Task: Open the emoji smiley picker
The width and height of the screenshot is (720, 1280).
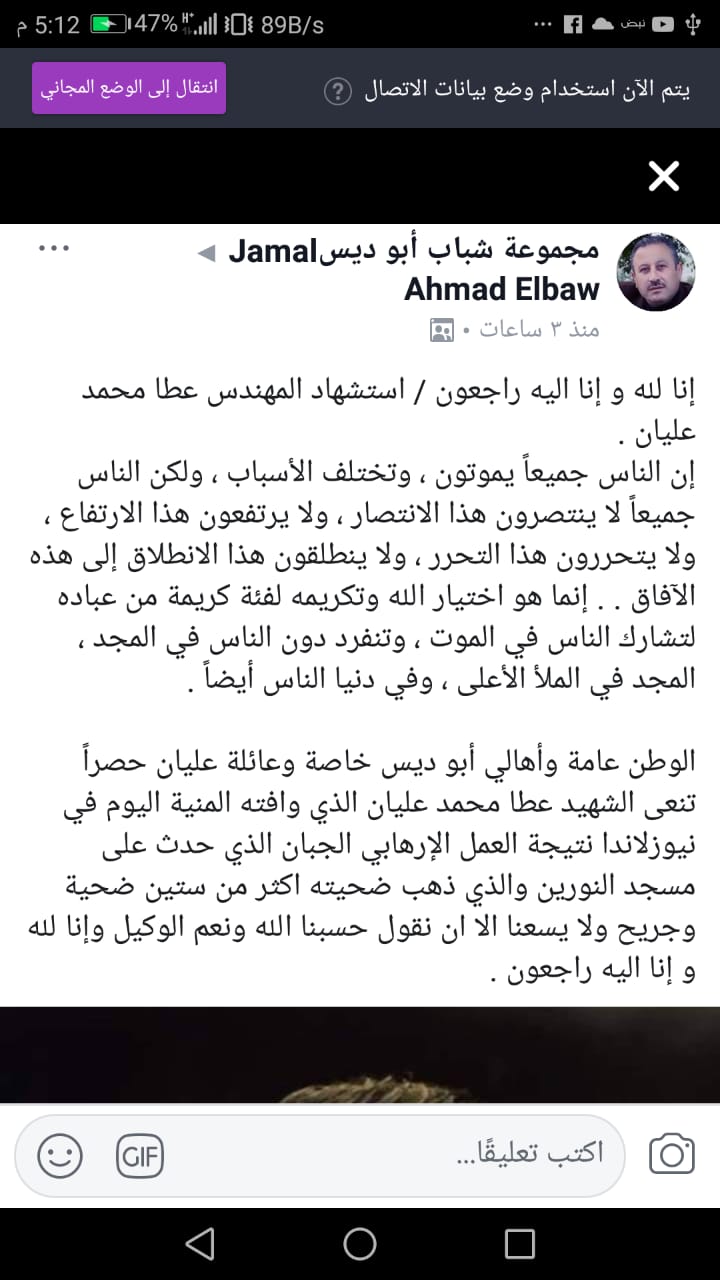Action: point(60,1157)
